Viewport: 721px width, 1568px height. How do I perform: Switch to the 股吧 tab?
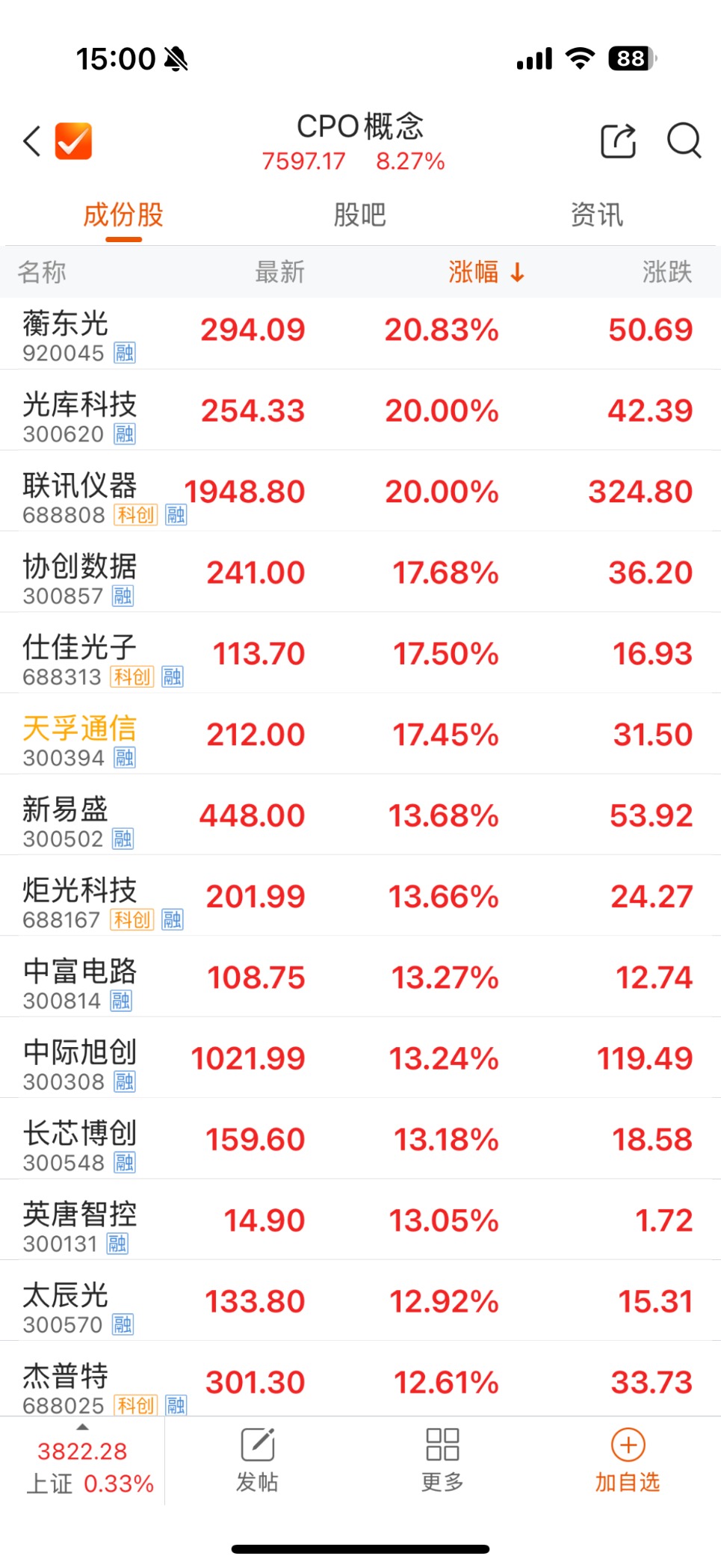359,215
